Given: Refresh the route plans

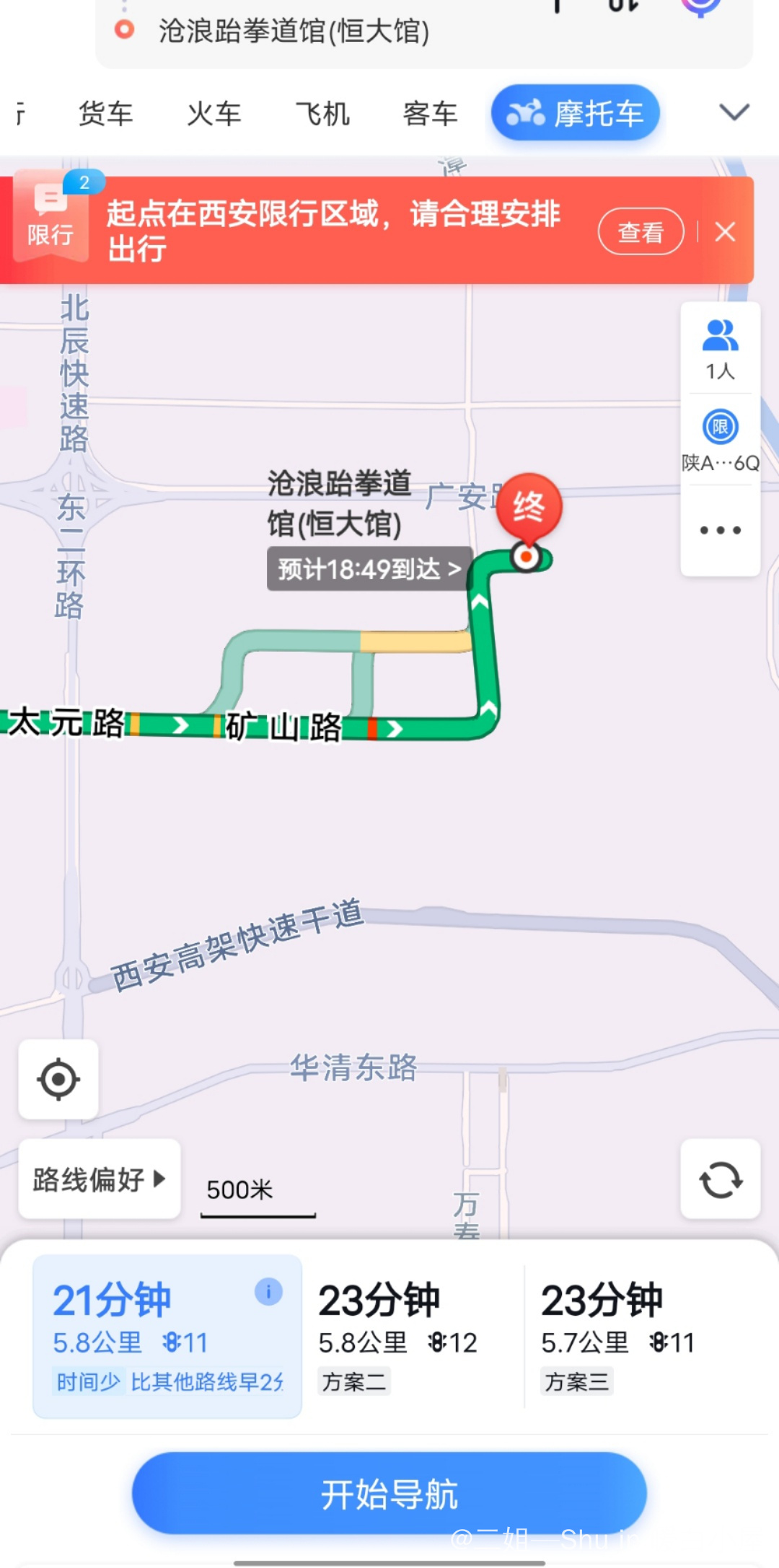Looking at the screenshot, I should click(x=720, y=1179).
